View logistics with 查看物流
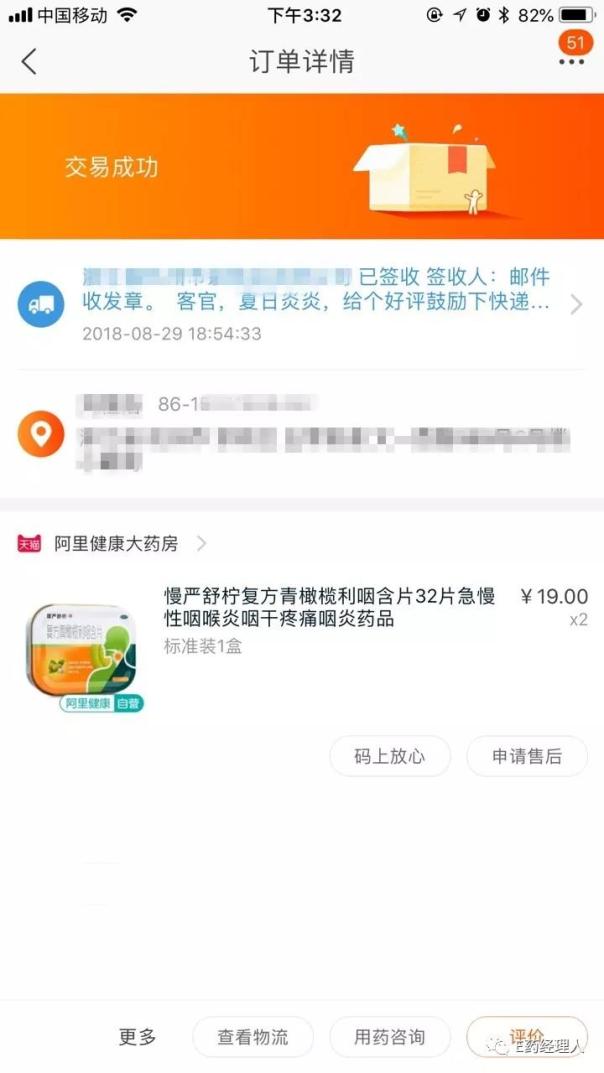 pos(253,1037)
